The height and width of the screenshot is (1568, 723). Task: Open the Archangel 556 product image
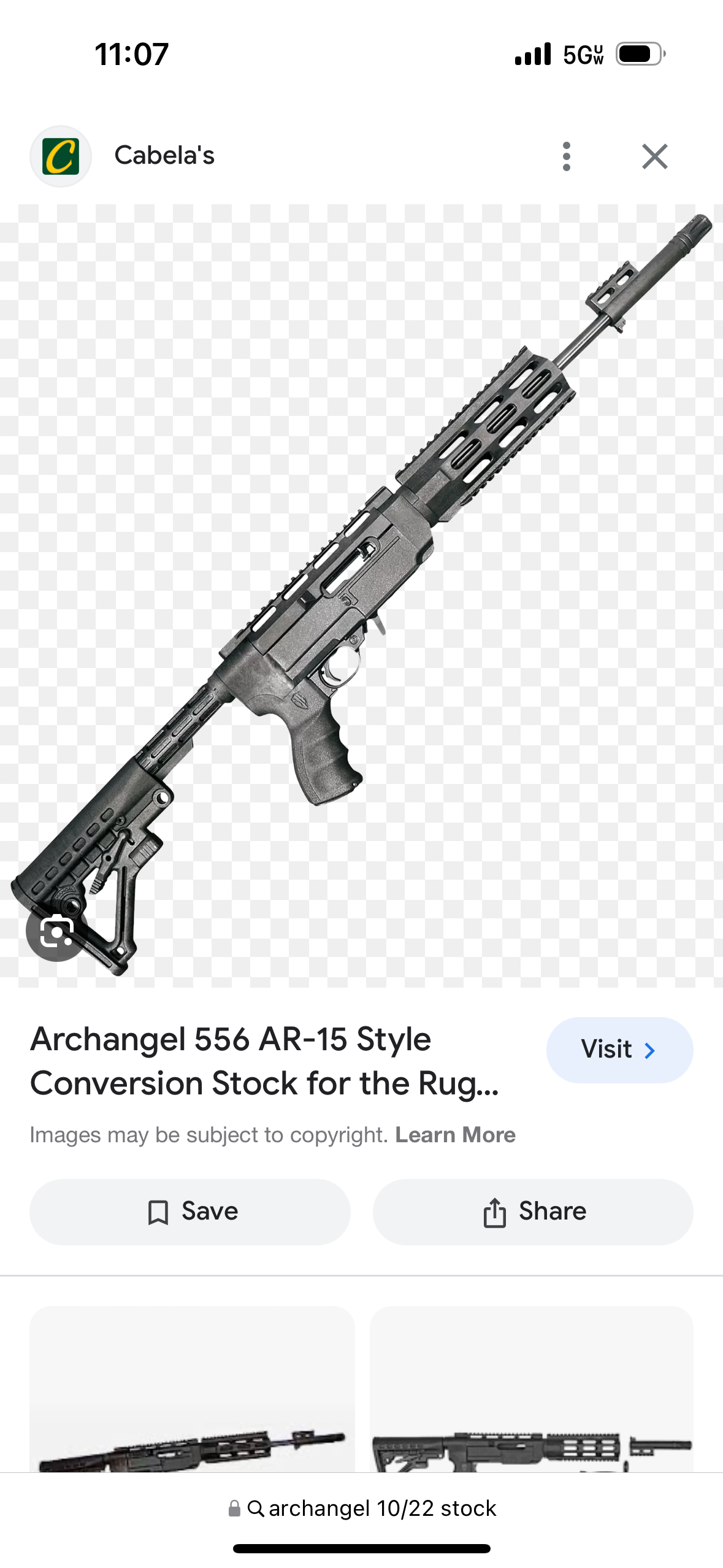tap(361, 596)
